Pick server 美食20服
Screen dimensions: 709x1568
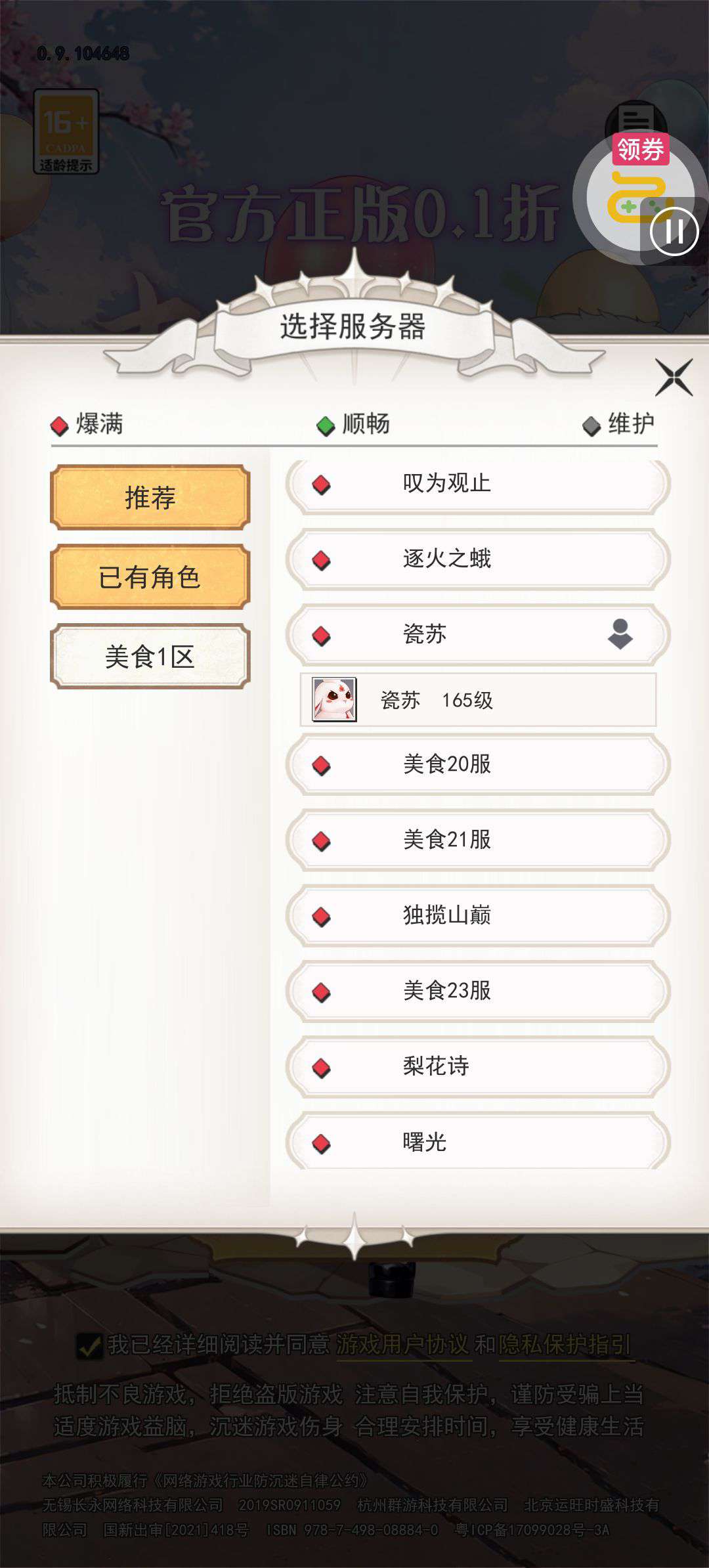pyautogui.click(x=478, y=764)
